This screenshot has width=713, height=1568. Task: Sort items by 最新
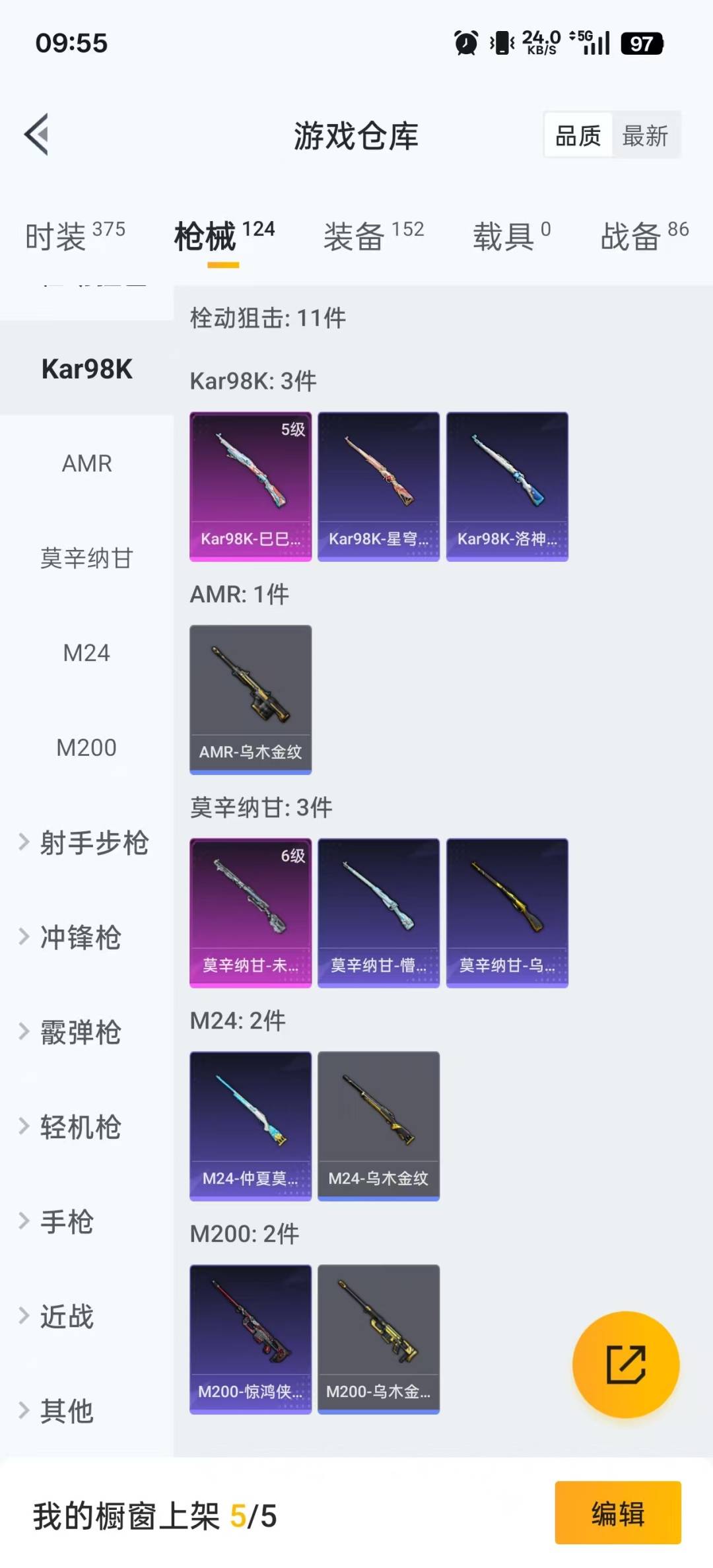(645, 136)
